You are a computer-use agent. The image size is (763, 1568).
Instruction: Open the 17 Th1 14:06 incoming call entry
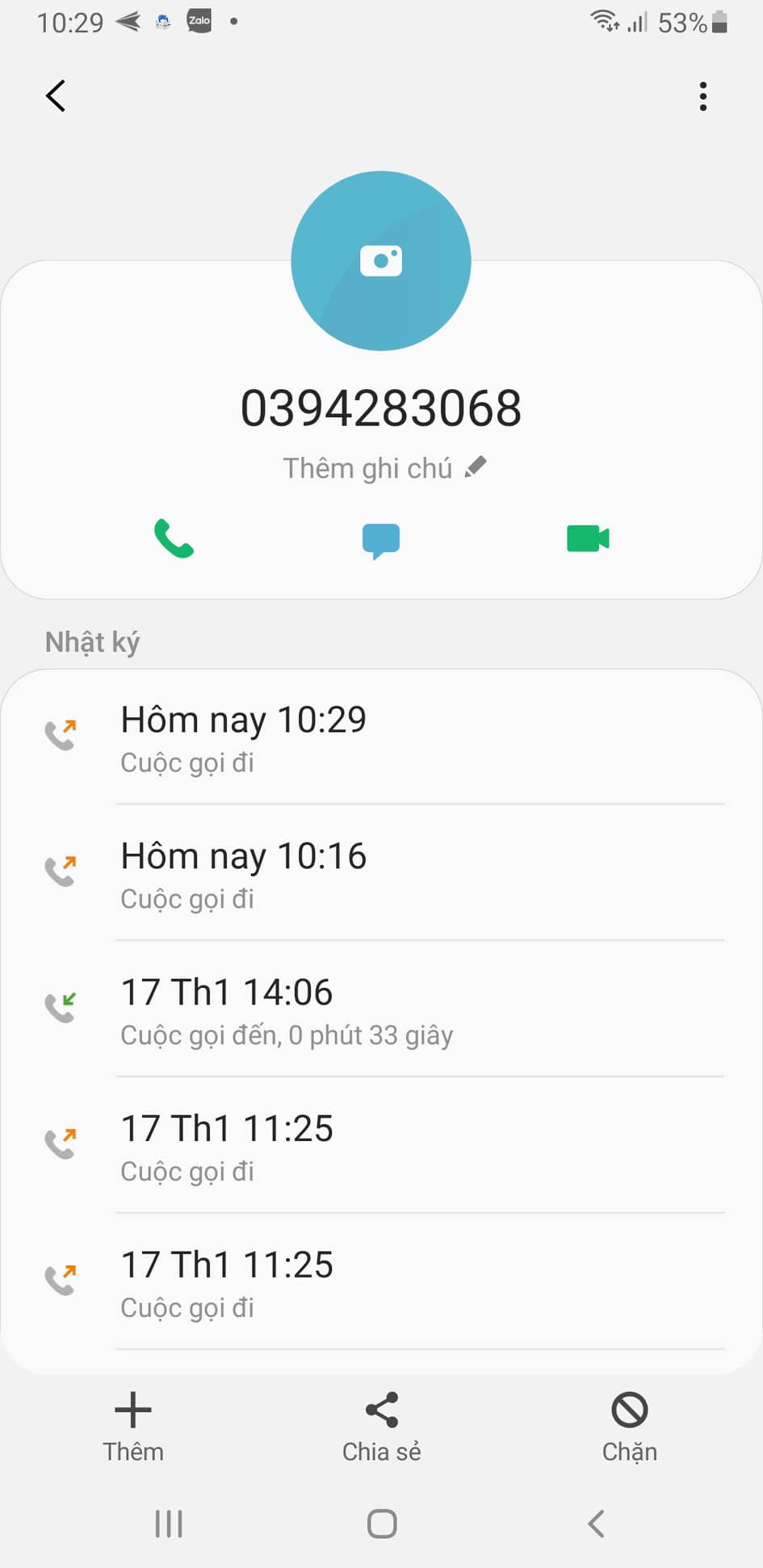tap(381, 1010)
